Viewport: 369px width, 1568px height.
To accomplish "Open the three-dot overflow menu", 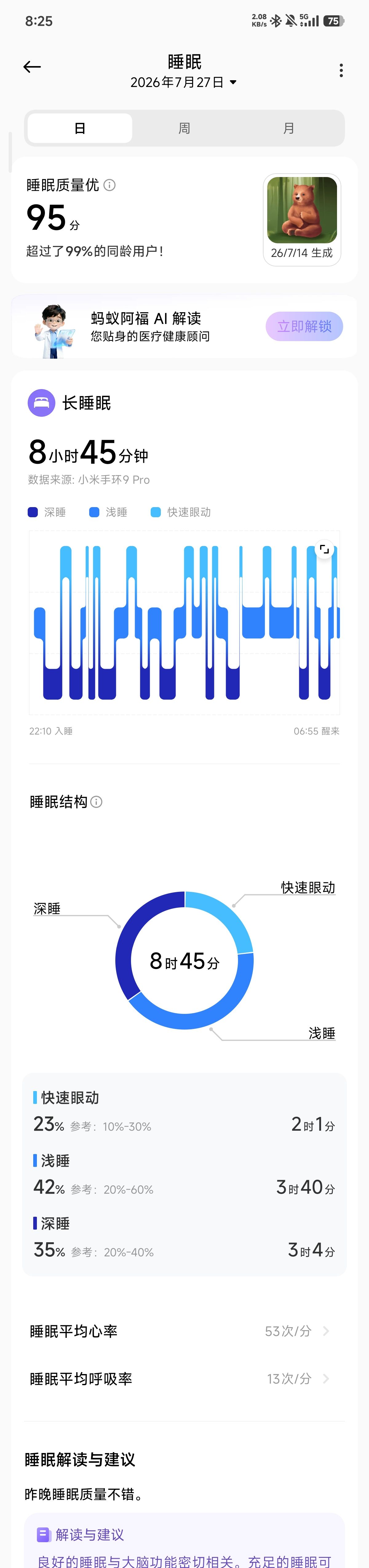I will pyautogui.click(x=341, y=70).
